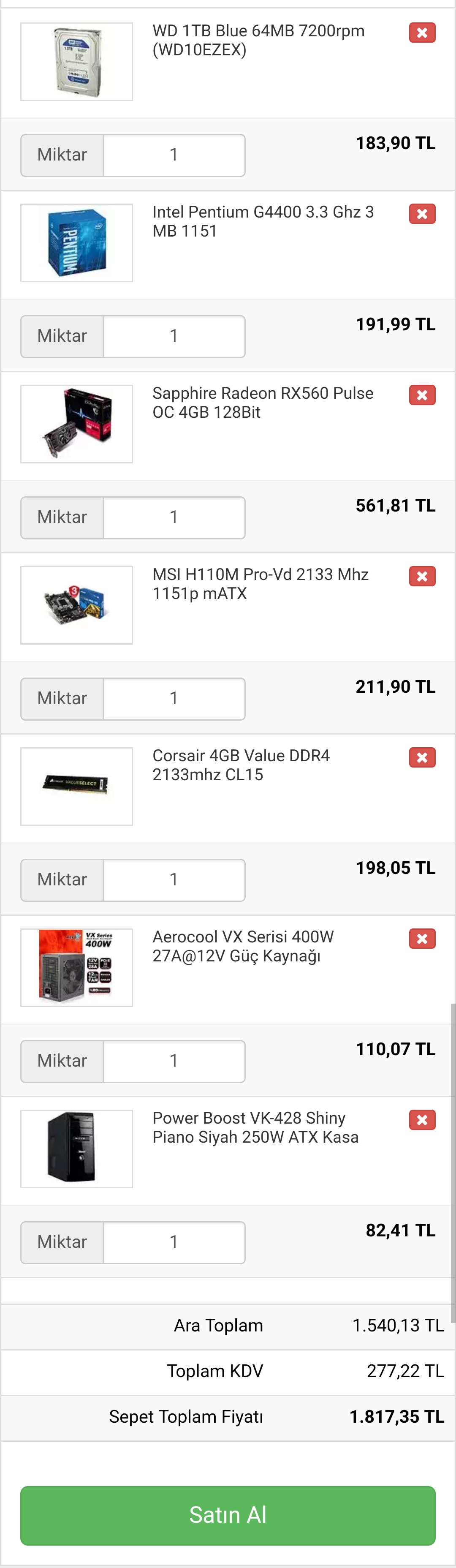Edit Aerocool VX 400W quantity field
The height and width of the screenshot is (1568, 456).
(x=174, y=1061)
